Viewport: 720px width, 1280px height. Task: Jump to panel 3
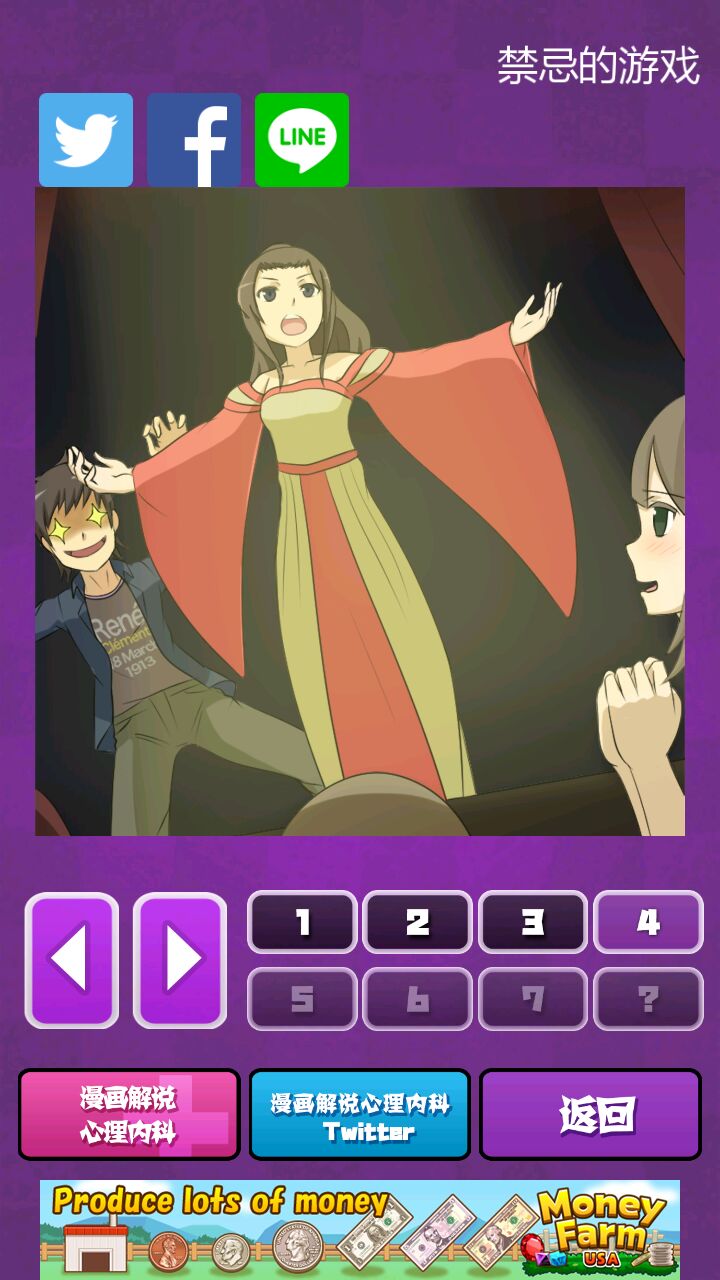point(533,922)
